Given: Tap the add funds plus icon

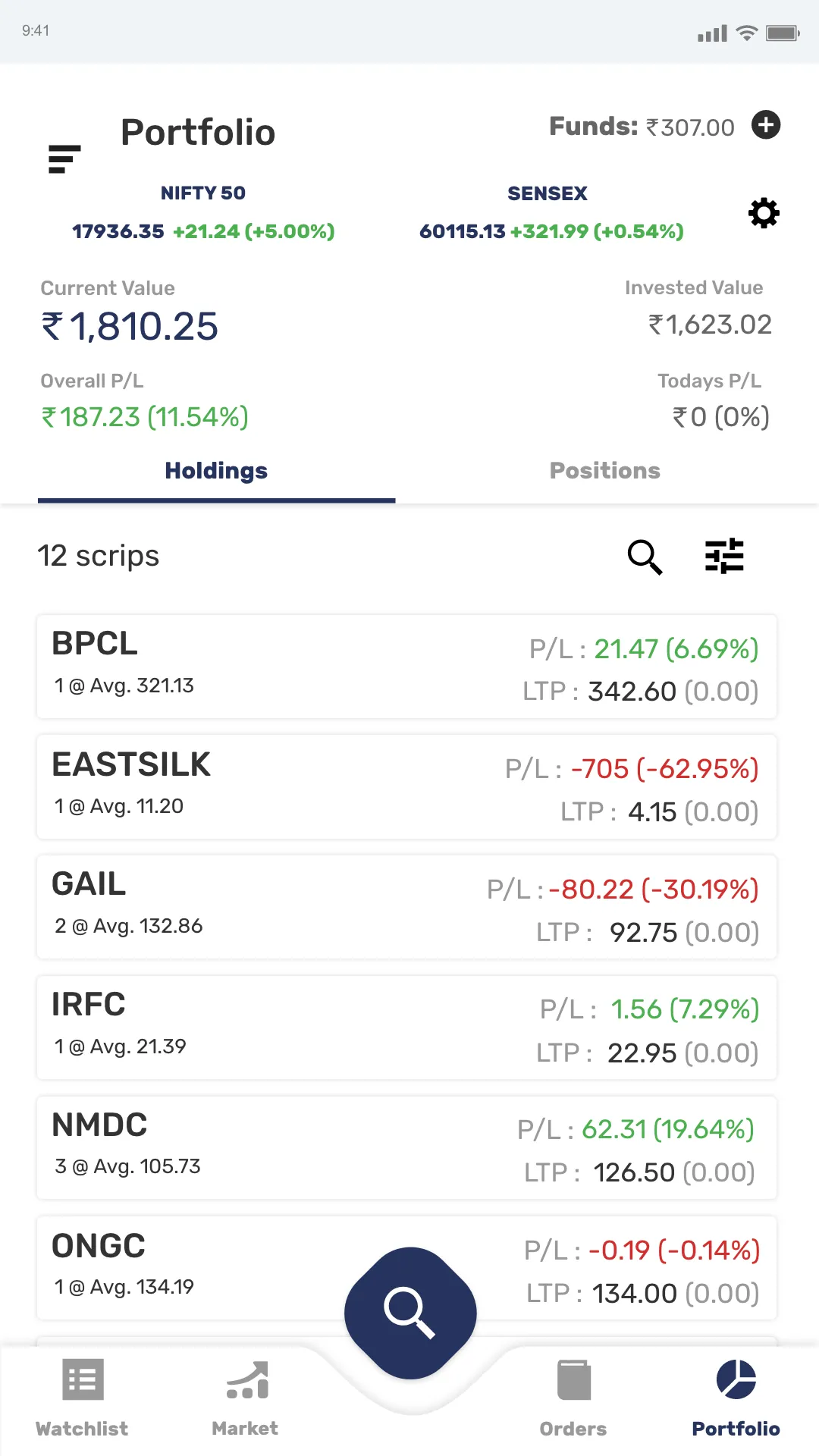Looking at the screenshot, I should click(766, 125).
